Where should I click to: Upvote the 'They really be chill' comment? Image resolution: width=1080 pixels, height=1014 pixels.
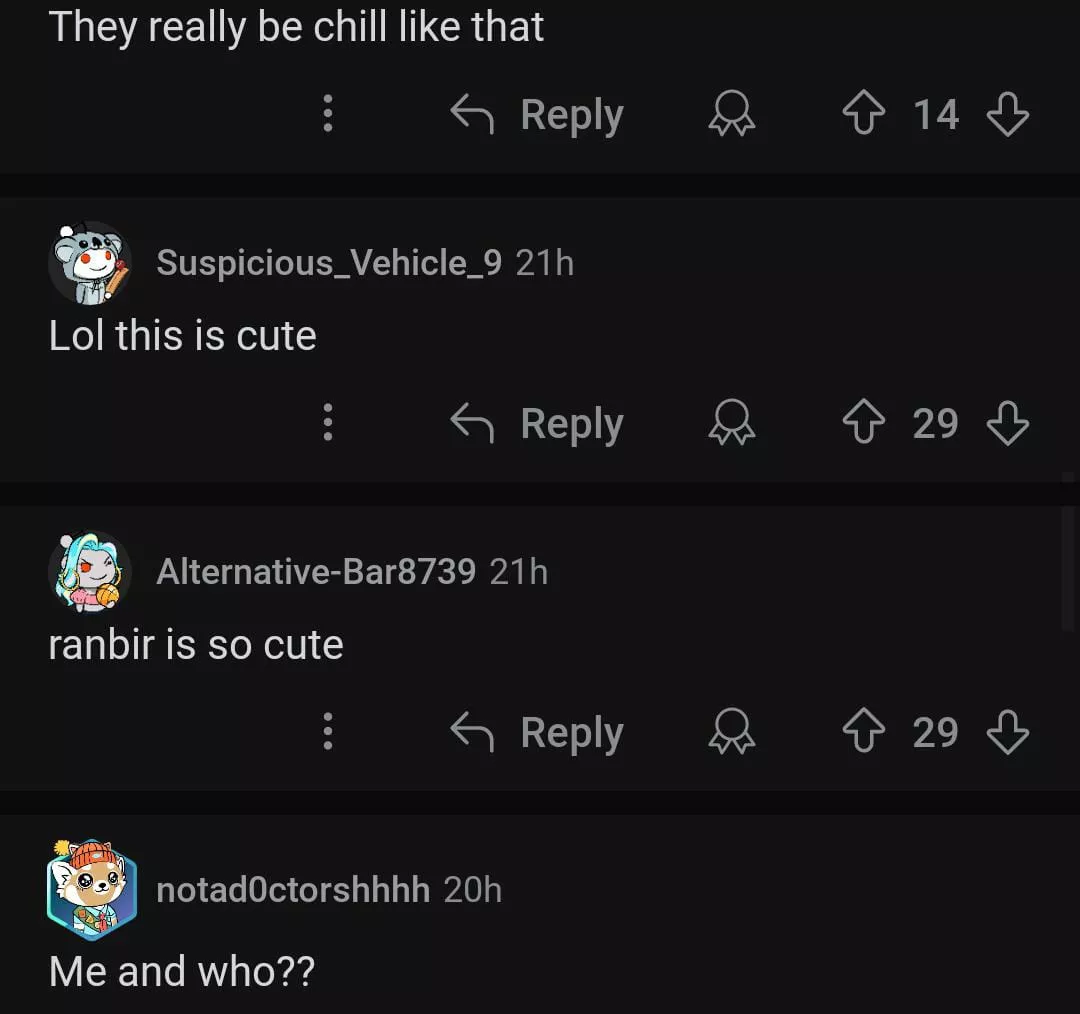pyautogui.click(x=863, y=115)
